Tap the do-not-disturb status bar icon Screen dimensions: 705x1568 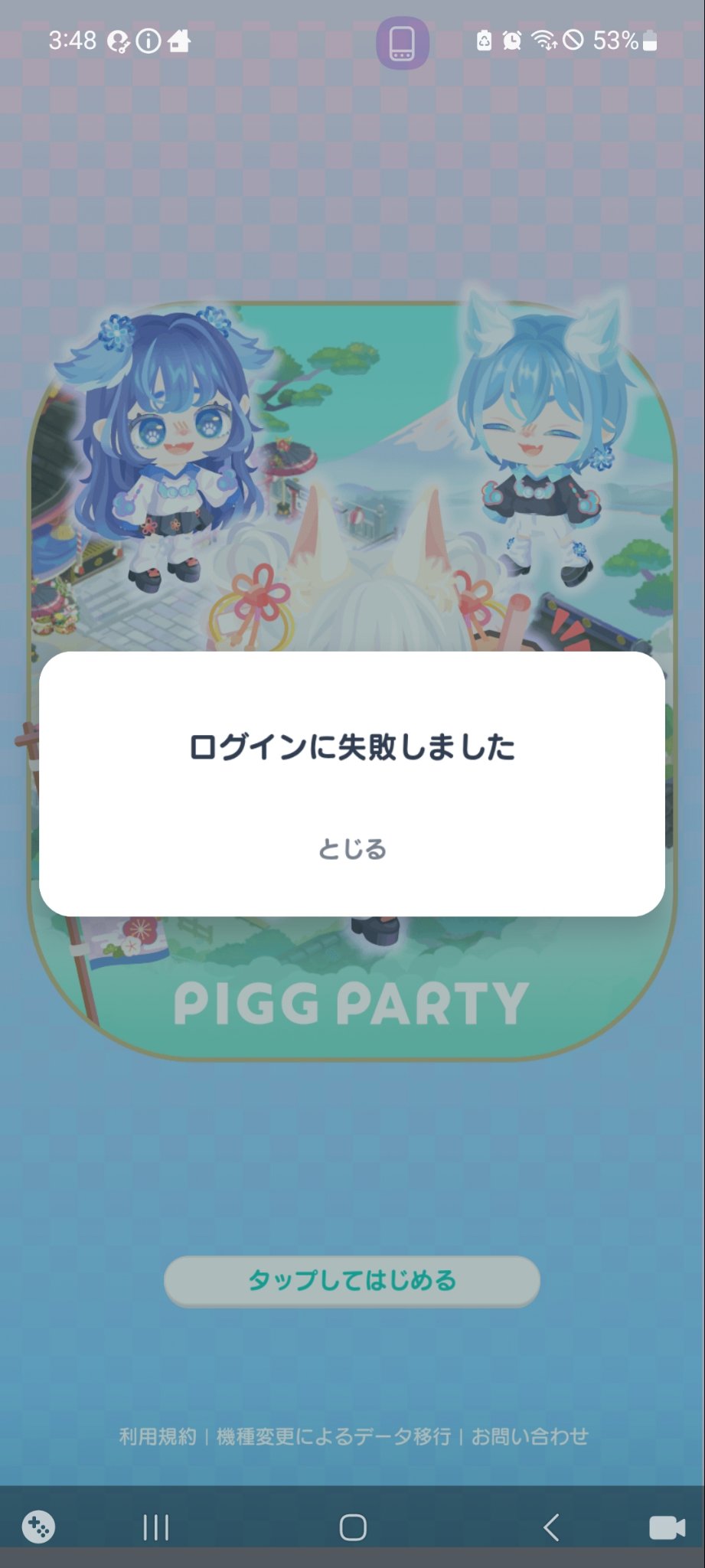[571, 40]
